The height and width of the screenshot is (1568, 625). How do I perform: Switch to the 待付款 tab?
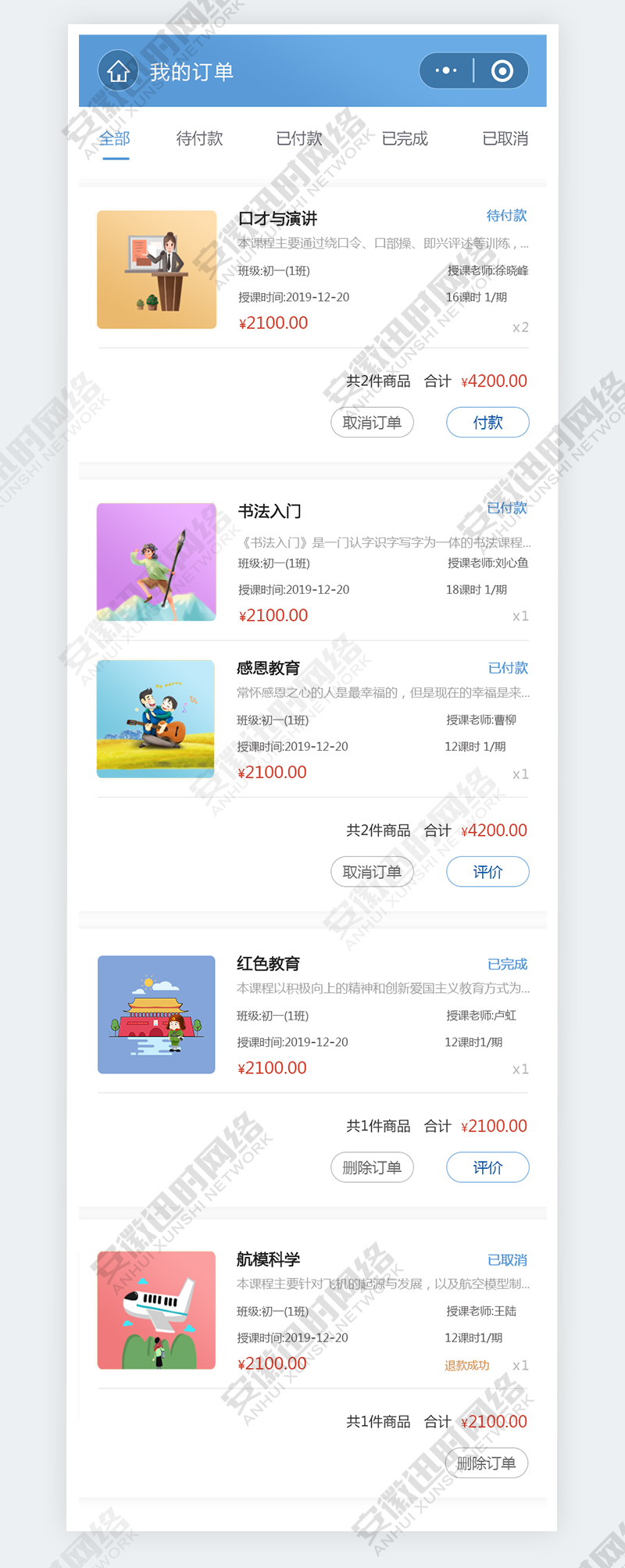[199, 138]
